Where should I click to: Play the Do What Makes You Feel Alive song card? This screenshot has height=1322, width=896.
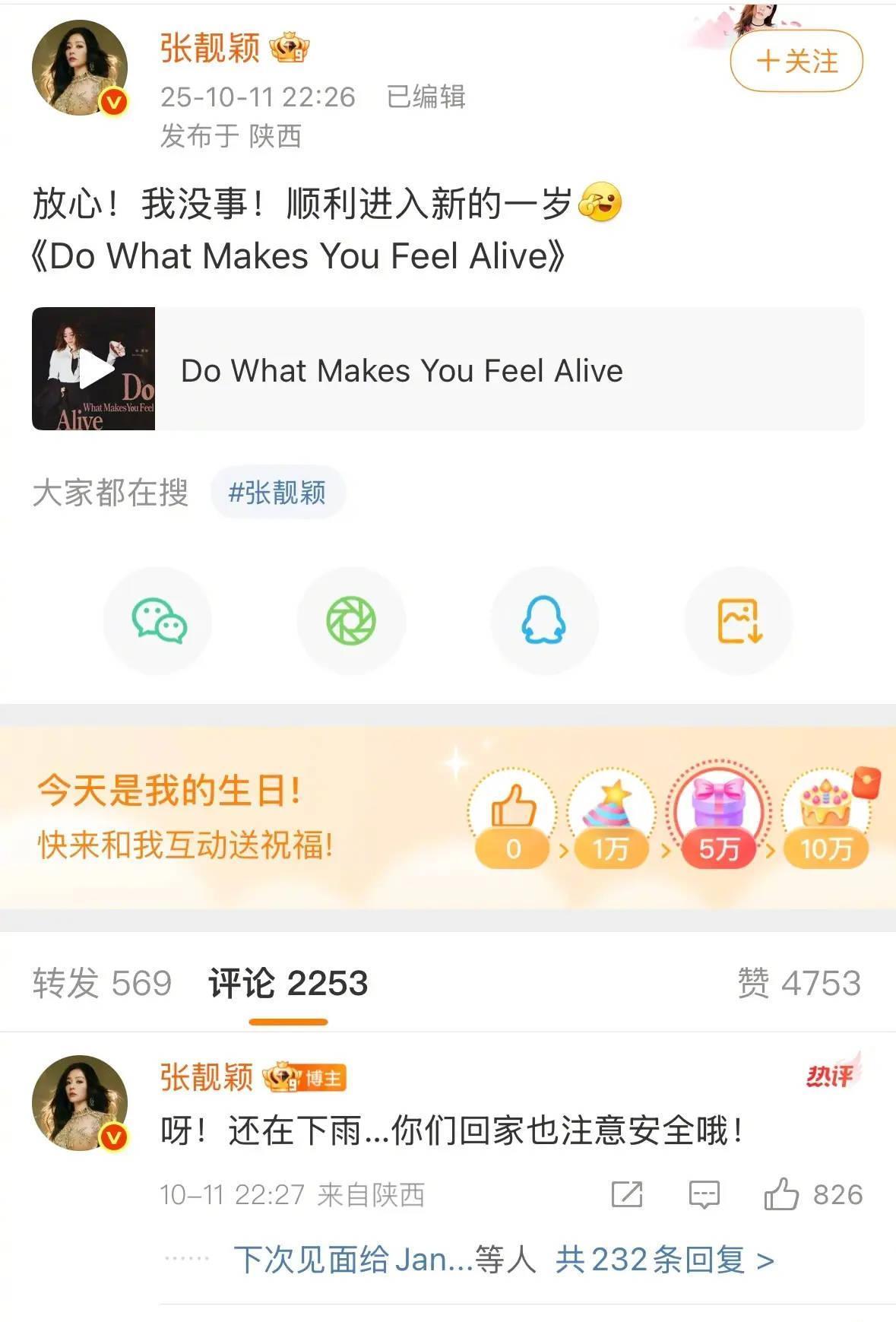click(x=93, y=369)
